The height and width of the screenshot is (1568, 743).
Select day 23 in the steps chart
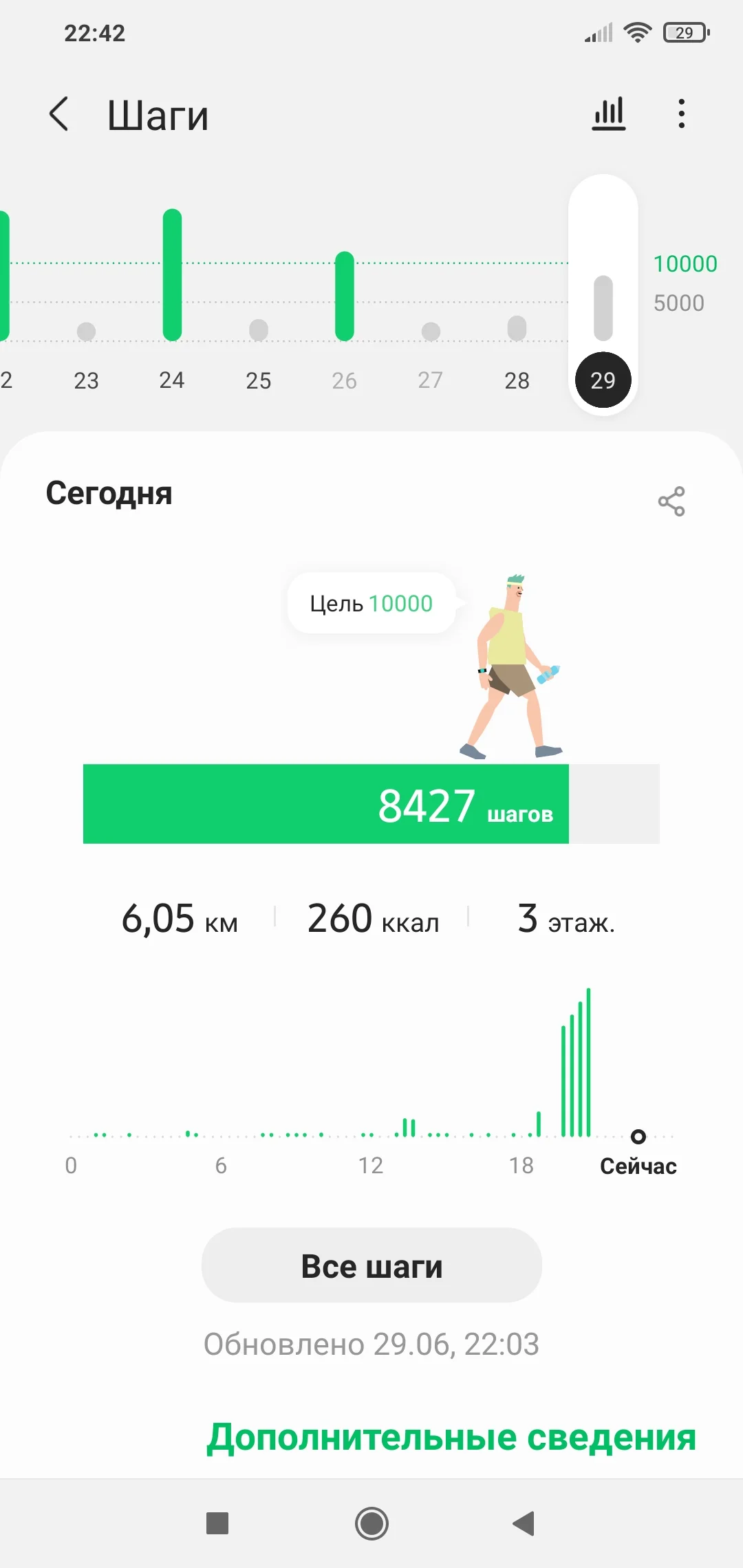pyautogui.click(x=86, y=344)
